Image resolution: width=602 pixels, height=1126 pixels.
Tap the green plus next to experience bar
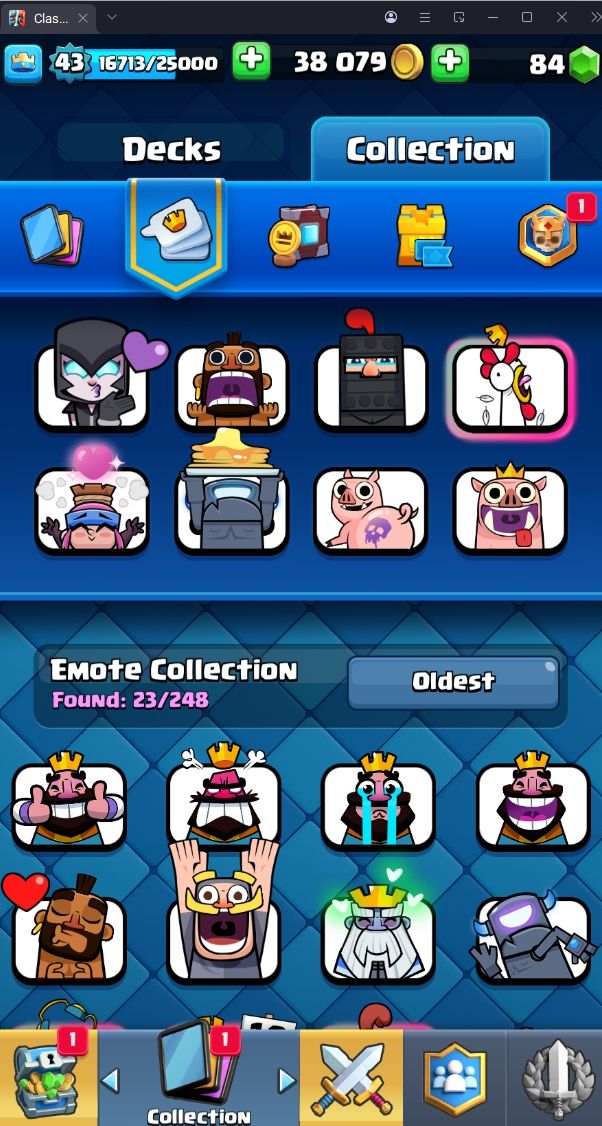(x=252, y=62)
